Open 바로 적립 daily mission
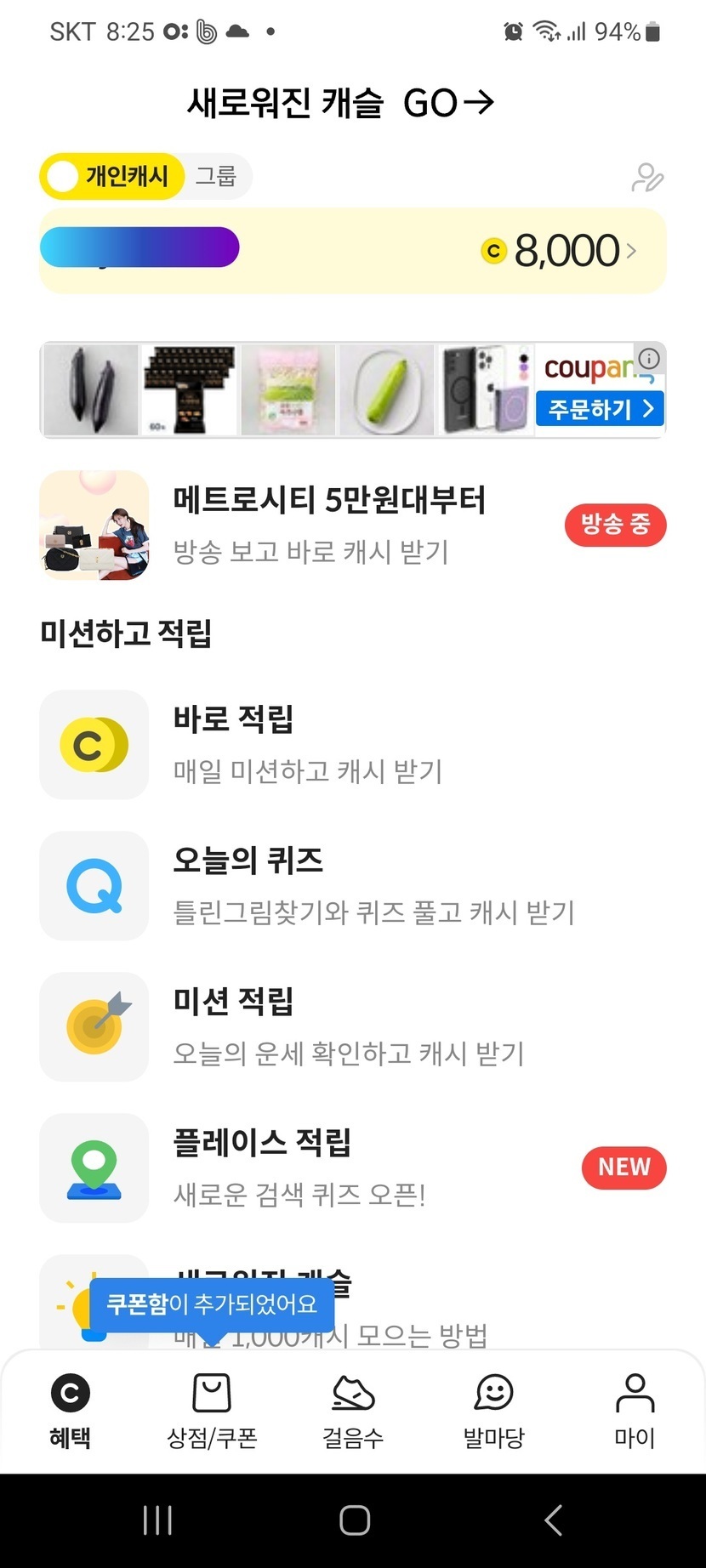 point(306,744)
